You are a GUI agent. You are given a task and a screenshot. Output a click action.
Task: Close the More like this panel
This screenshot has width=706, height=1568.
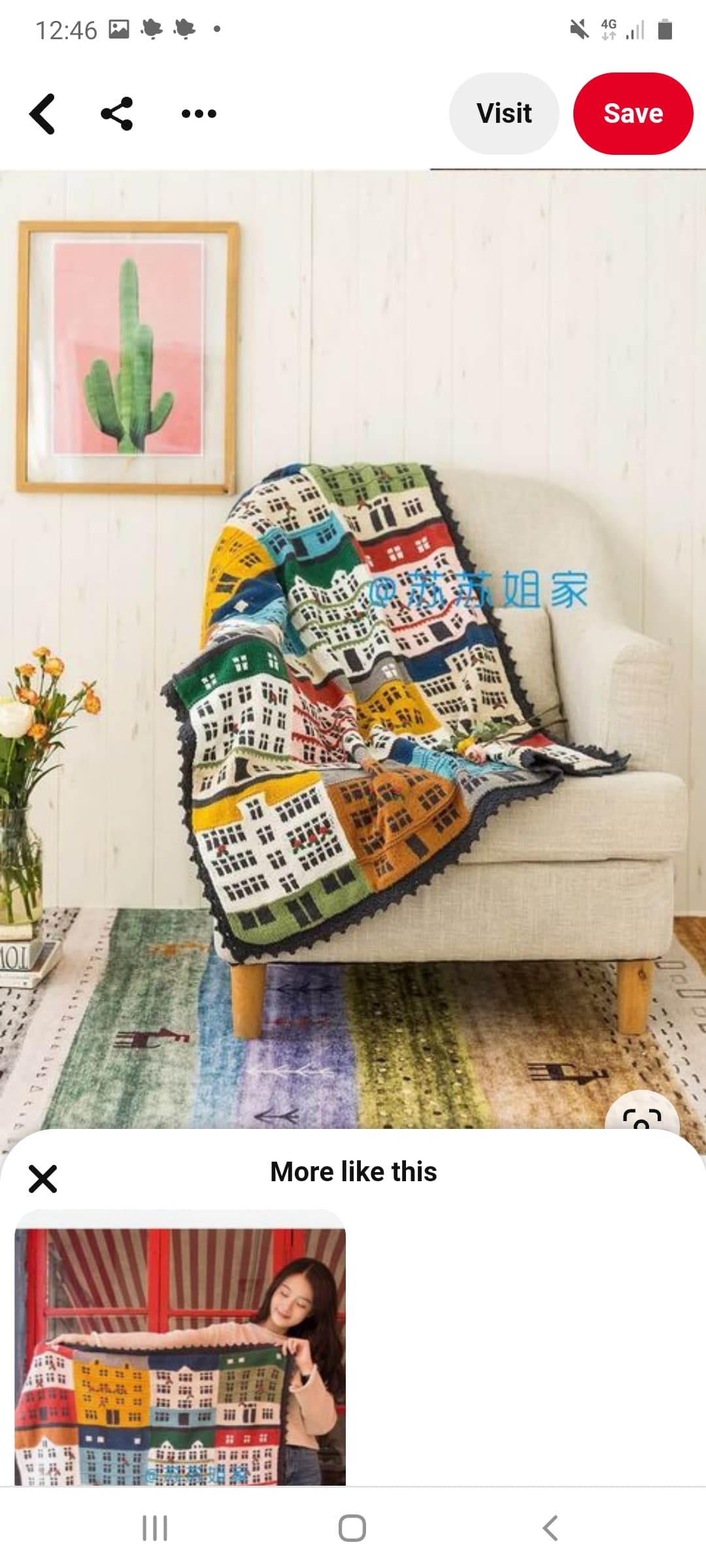point(43,1179)
